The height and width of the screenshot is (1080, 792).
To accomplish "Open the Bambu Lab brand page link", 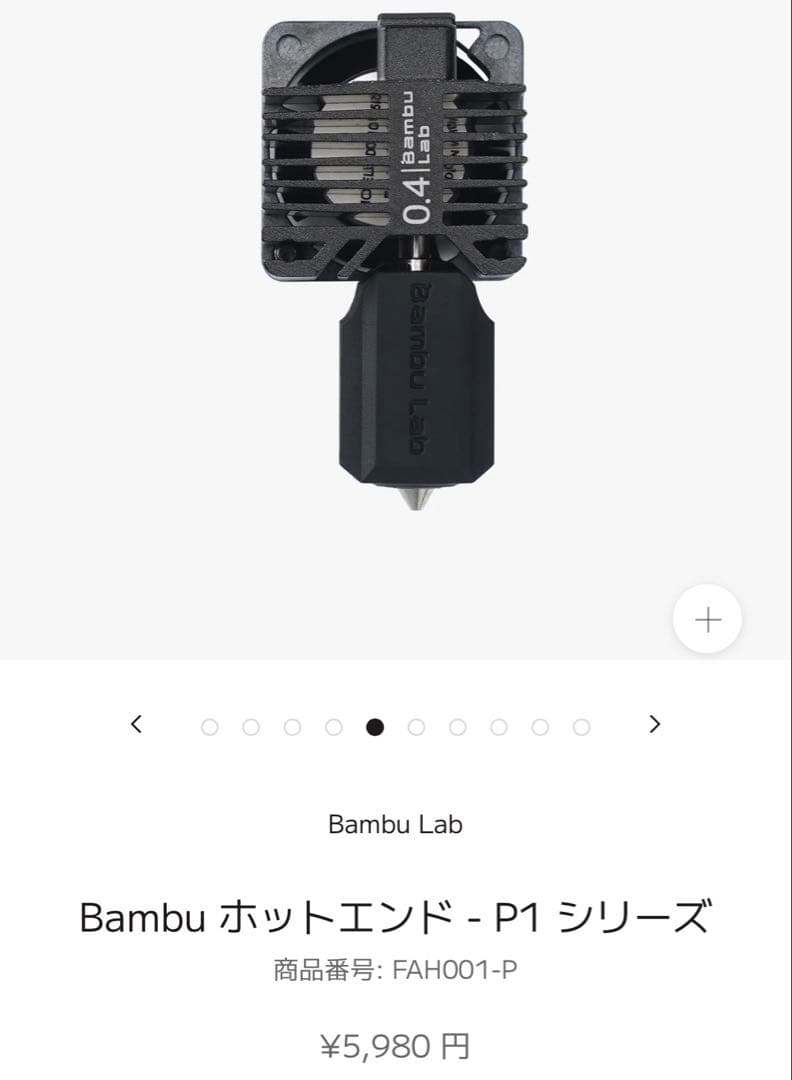I will (396, 826).
